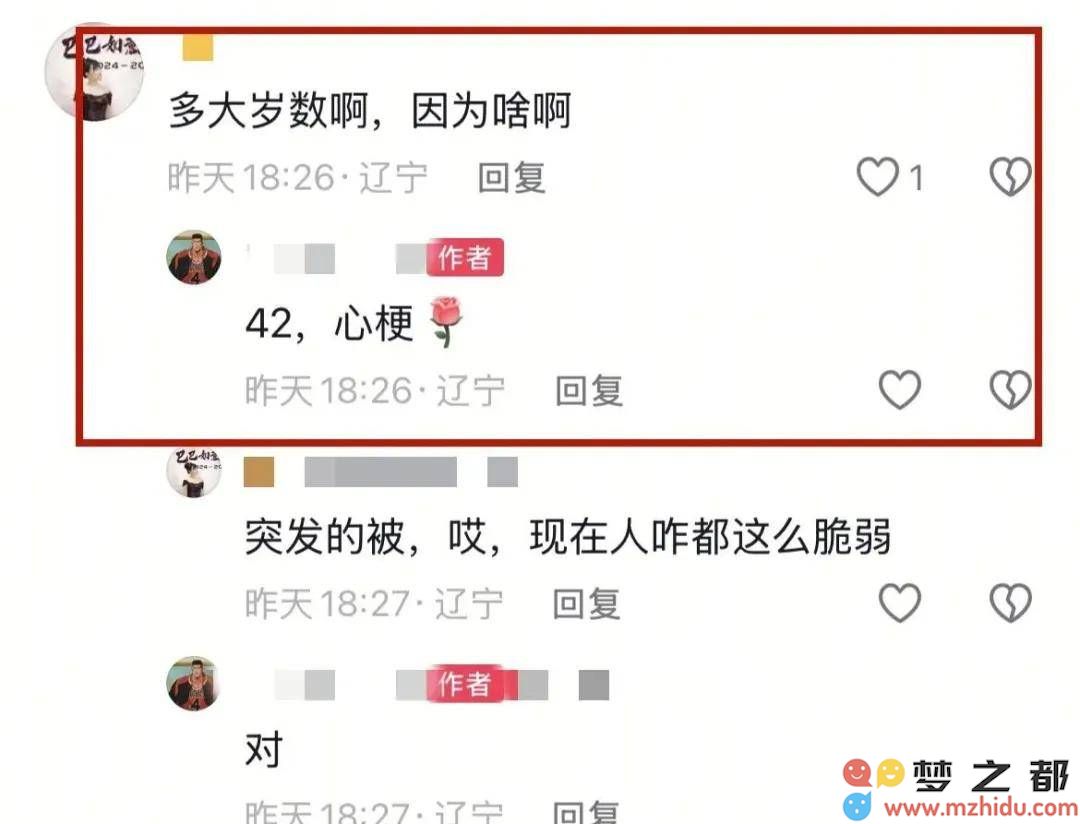This screenshot has height=824, width=1080.
Task: Open the author's avatar beside the '对' reply
Action: tap(194, 684)
